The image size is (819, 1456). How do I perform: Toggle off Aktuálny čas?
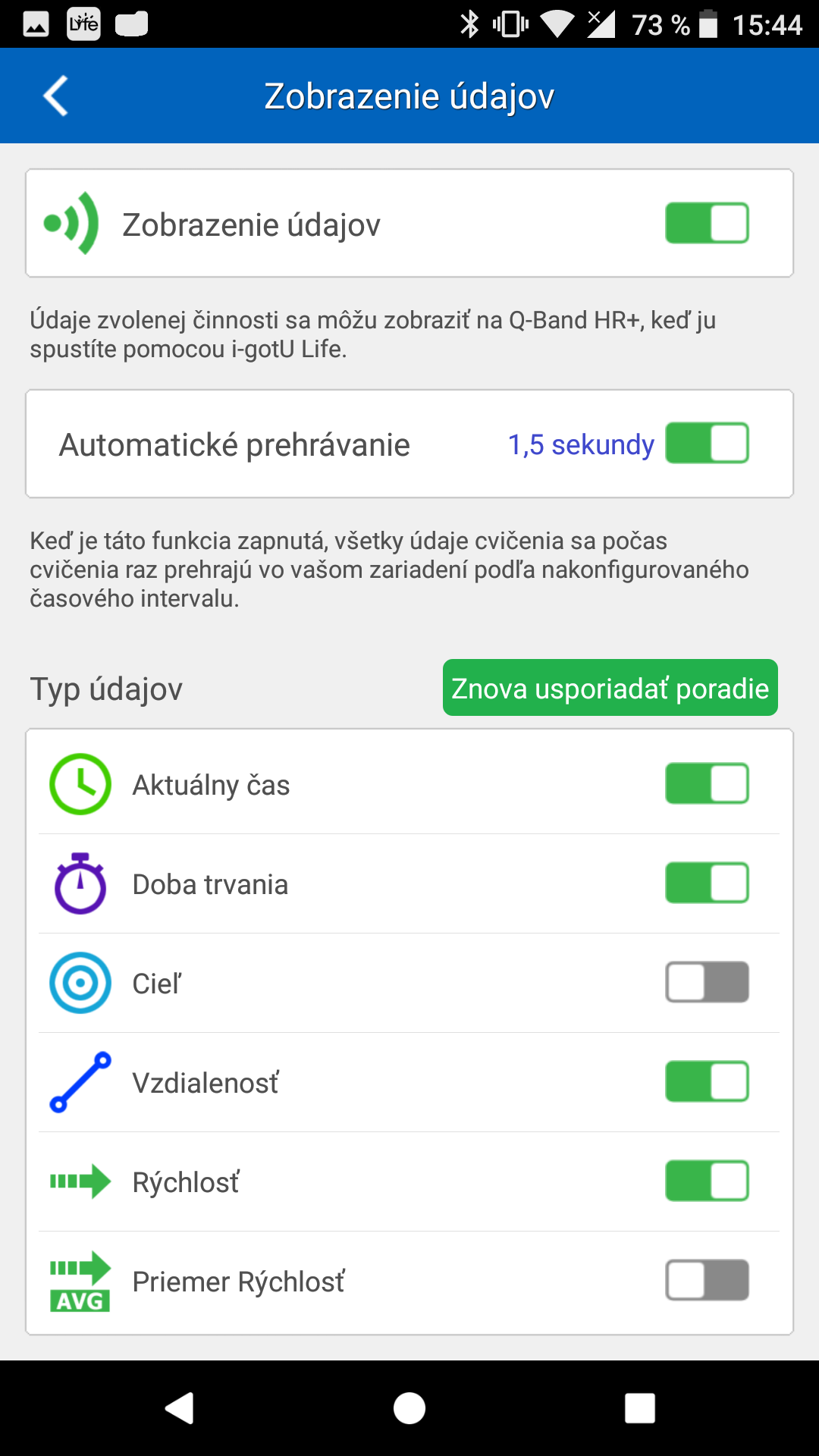coord(707,783)
